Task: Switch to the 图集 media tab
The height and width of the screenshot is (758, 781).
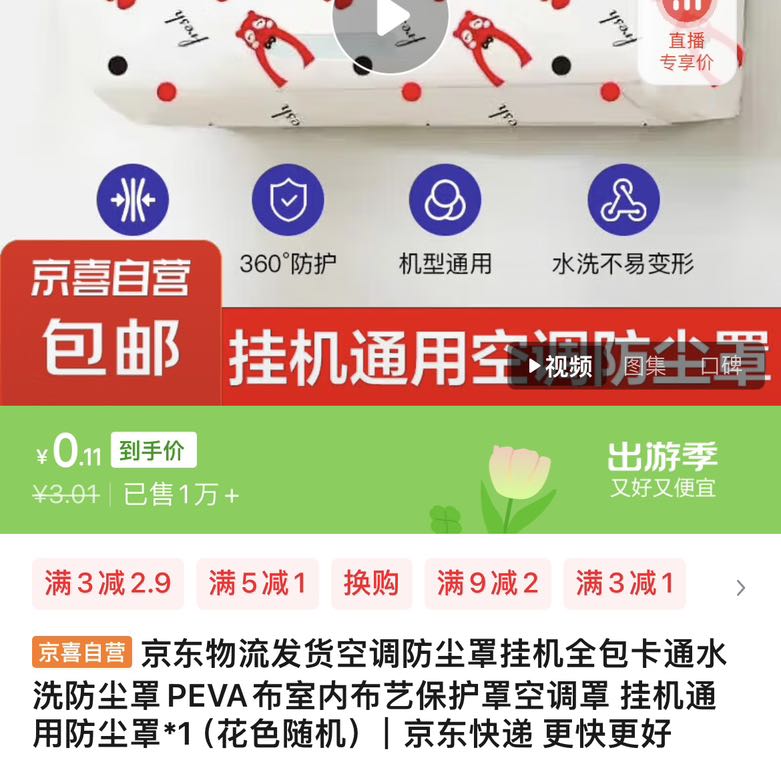Action: point(644,366)
